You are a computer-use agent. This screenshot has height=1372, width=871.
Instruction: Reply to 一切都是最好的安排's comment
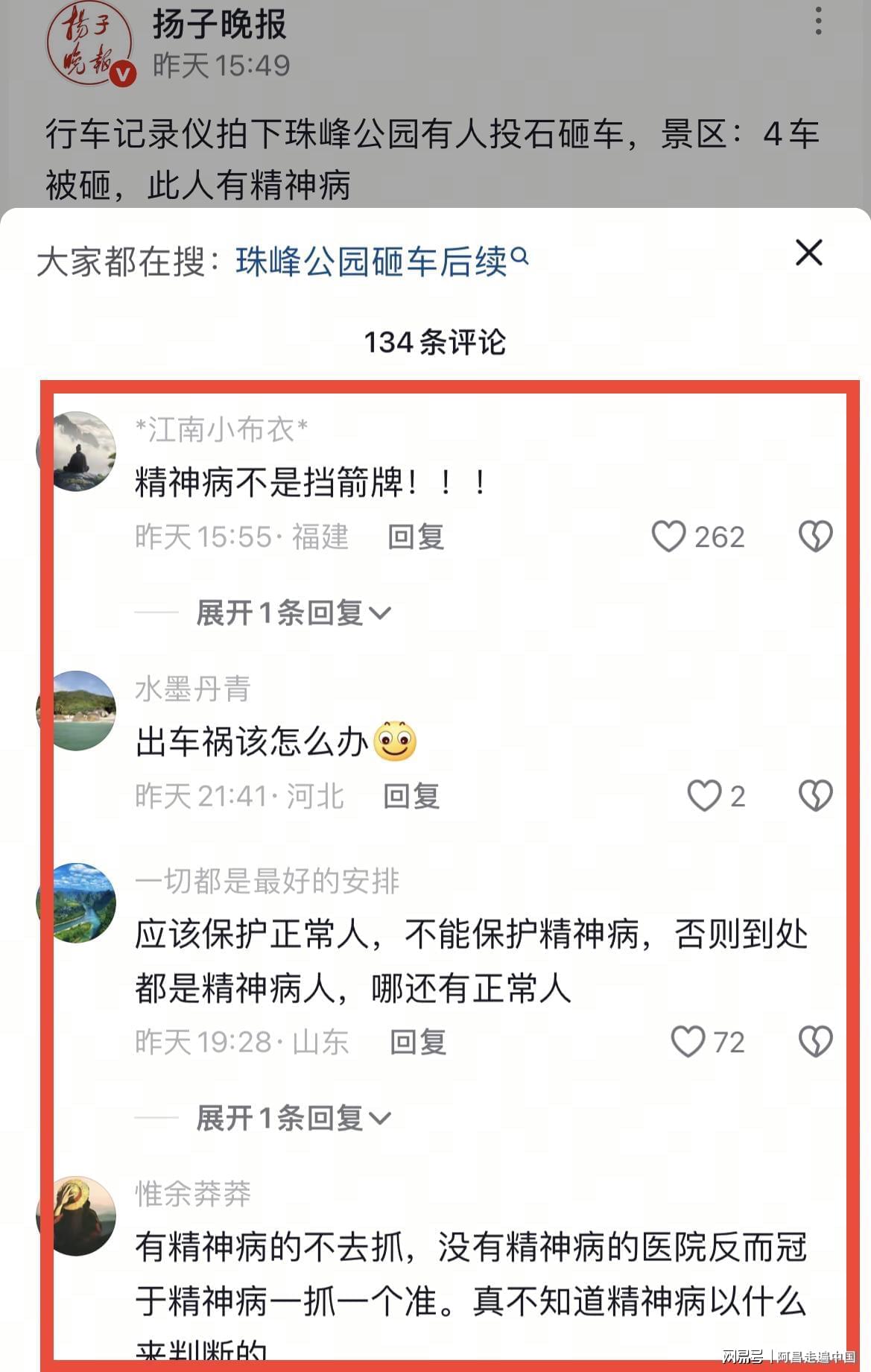418,1042
